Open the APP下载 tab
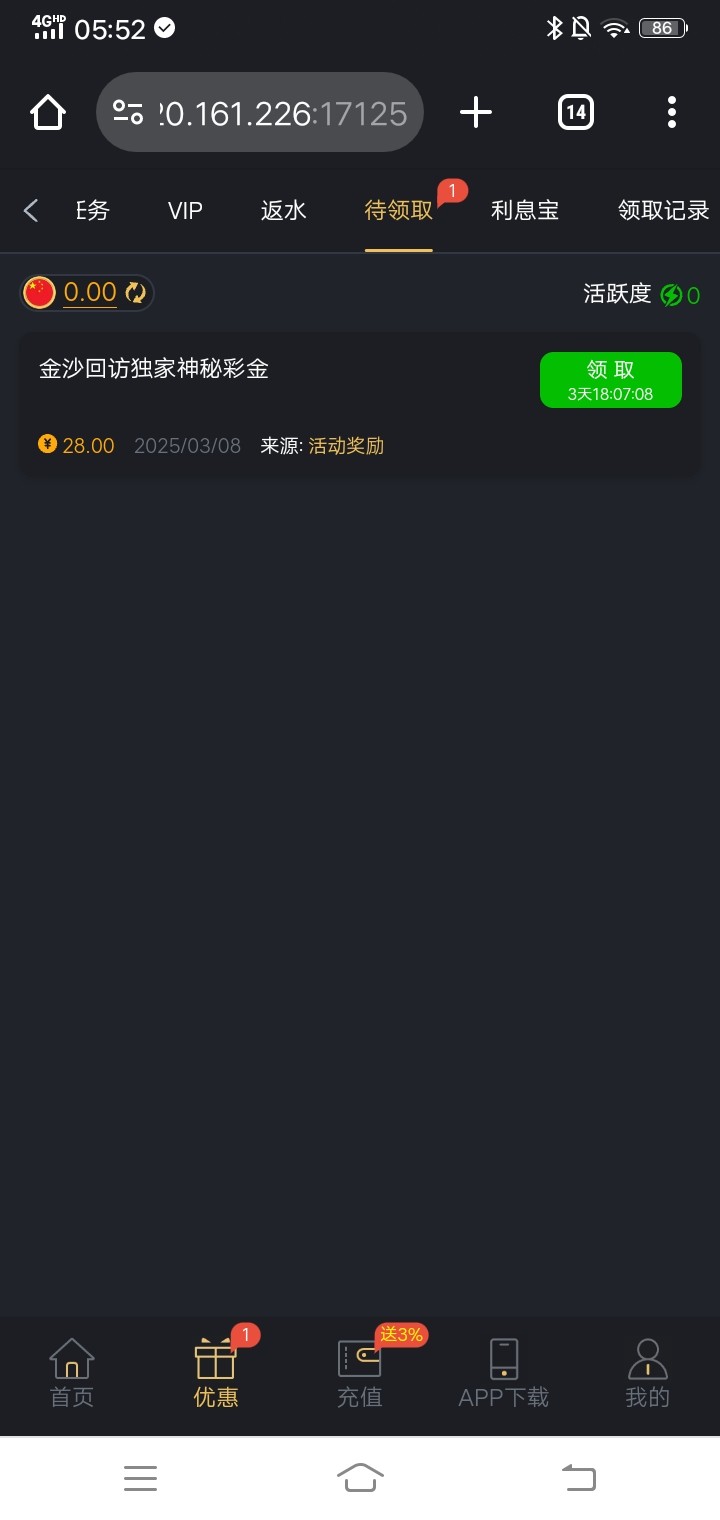Viewport: 720px width, 1520px height. 504,1374
